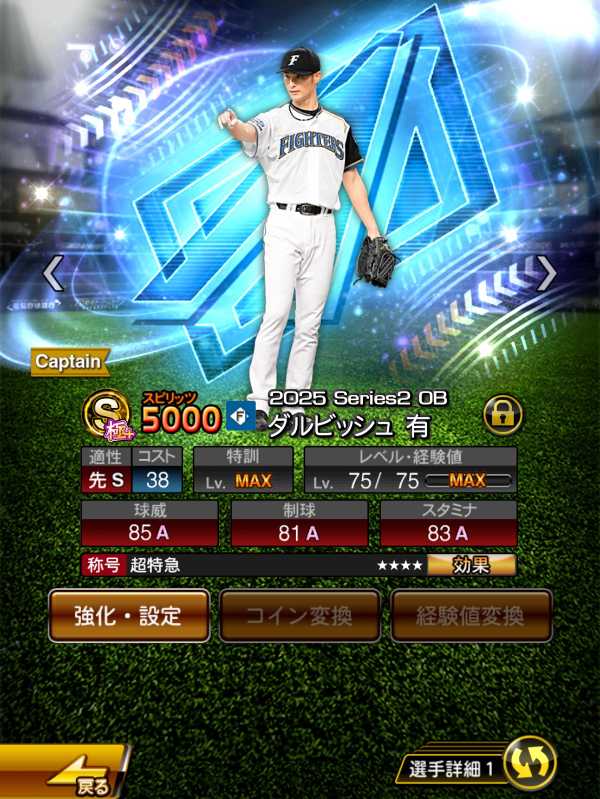Toggle the player lock icon
The height and width of the screenshot is (799, 600).
point(502,414)
